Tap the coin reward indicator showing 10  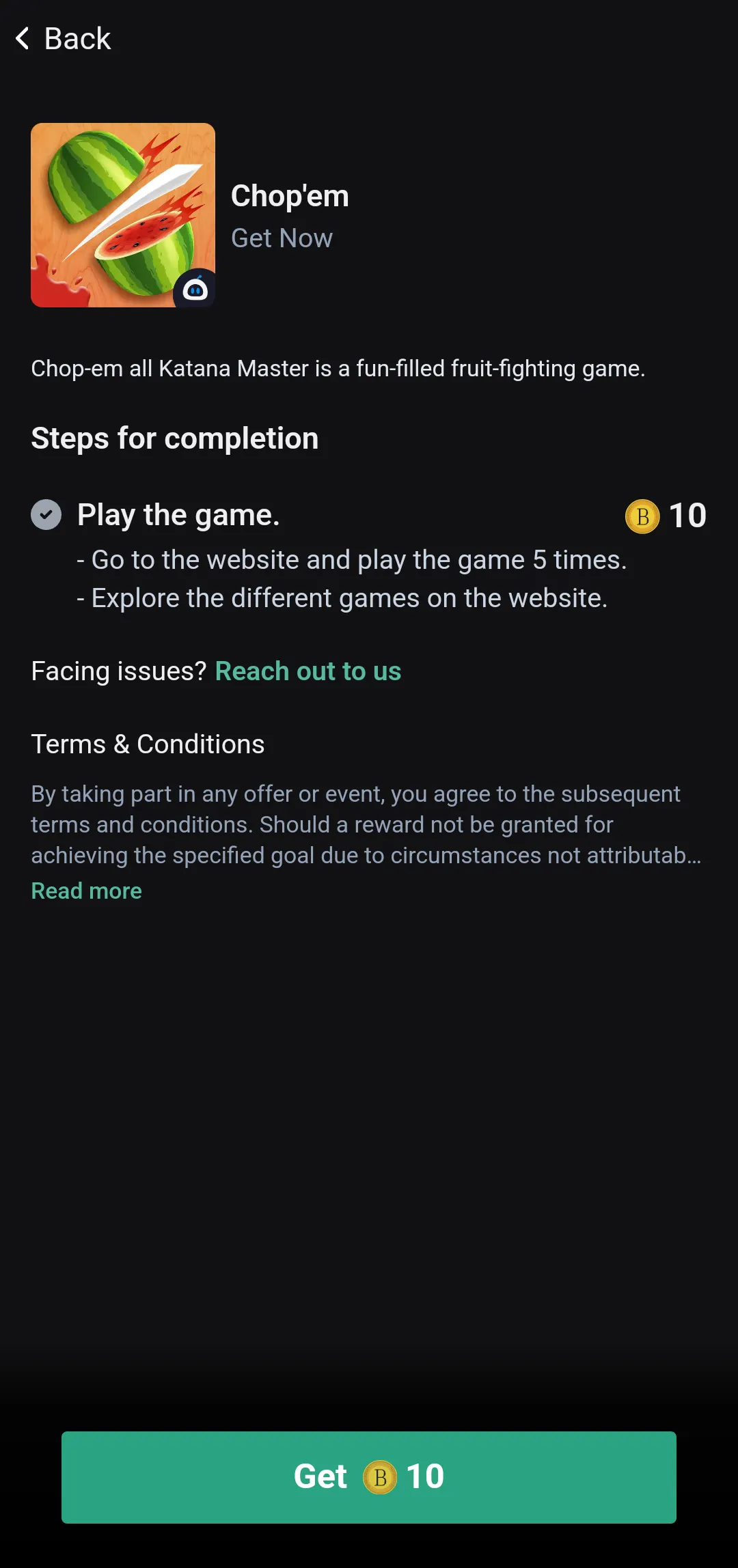666,516
